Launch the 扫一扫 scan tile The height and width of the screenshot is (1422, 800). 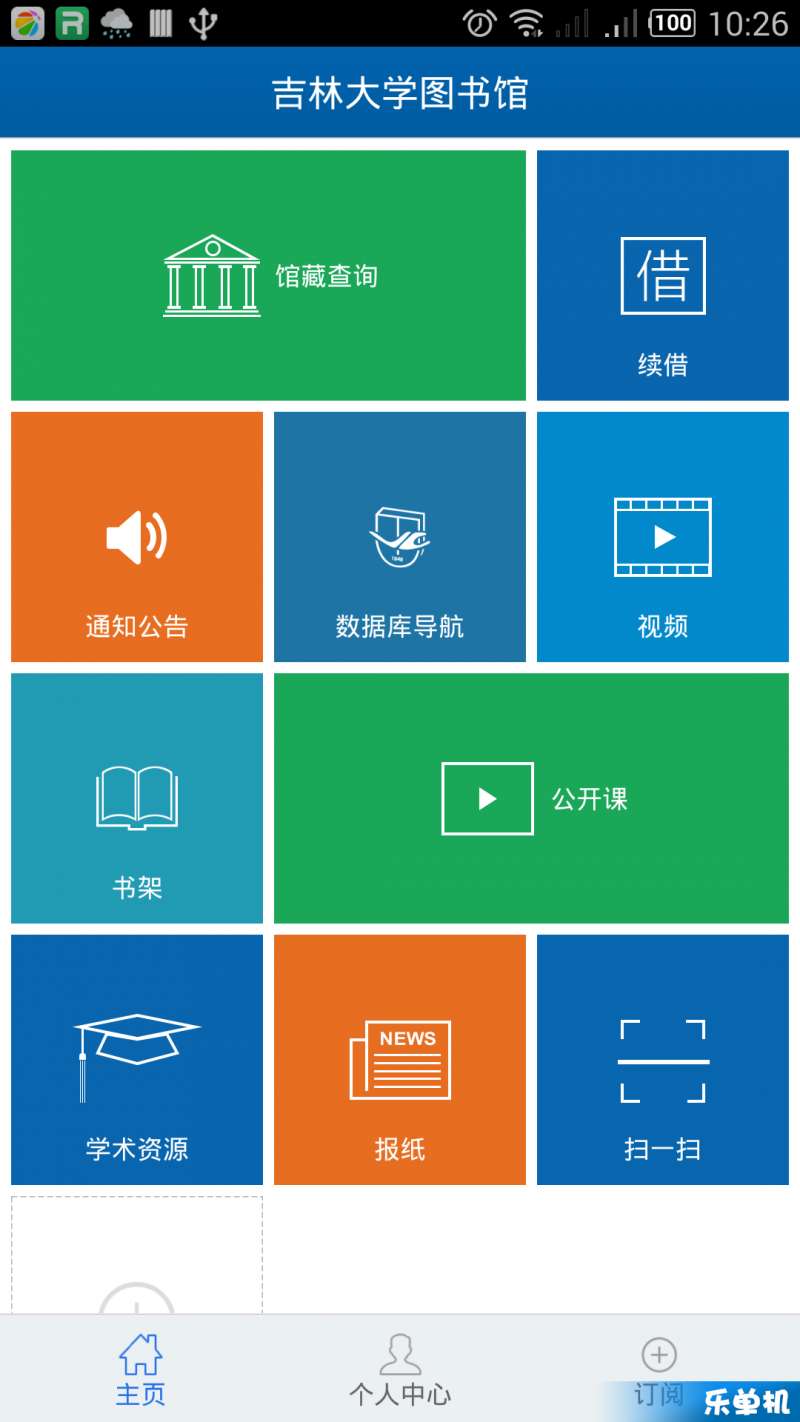coord(663,1060)
